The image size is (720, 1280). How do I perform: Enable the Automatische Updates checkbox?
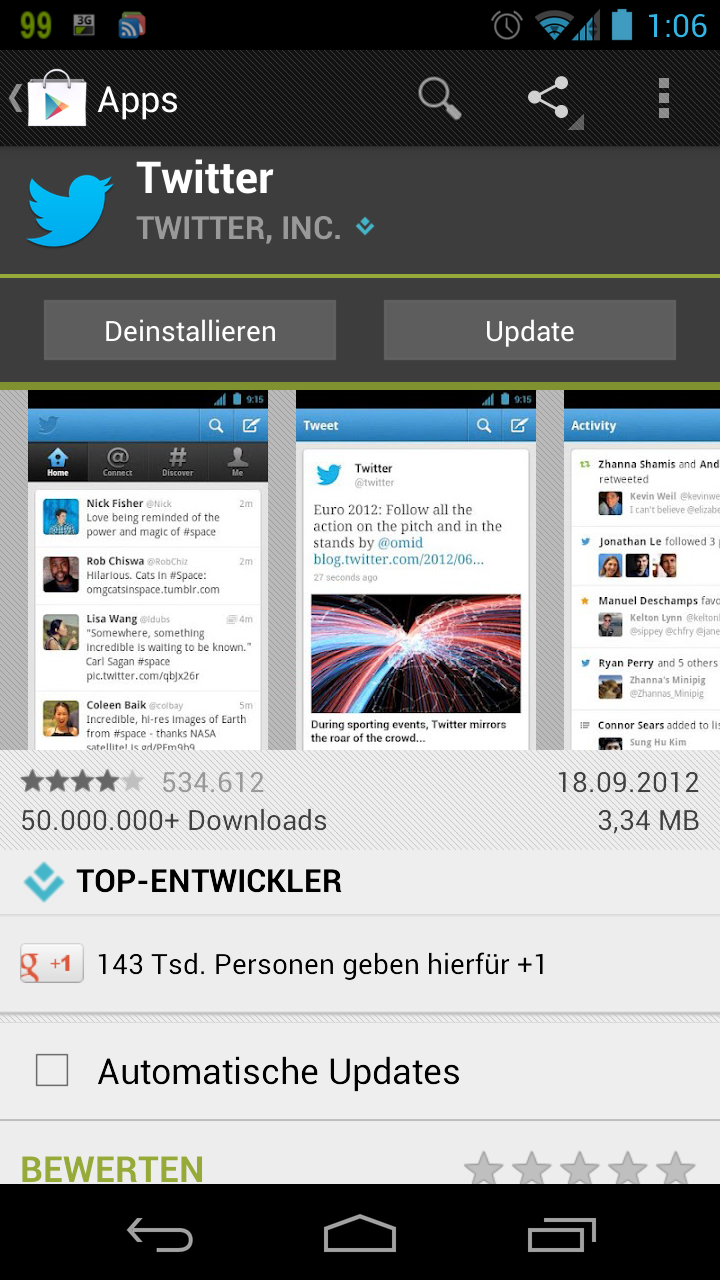tap(52, 1071)
